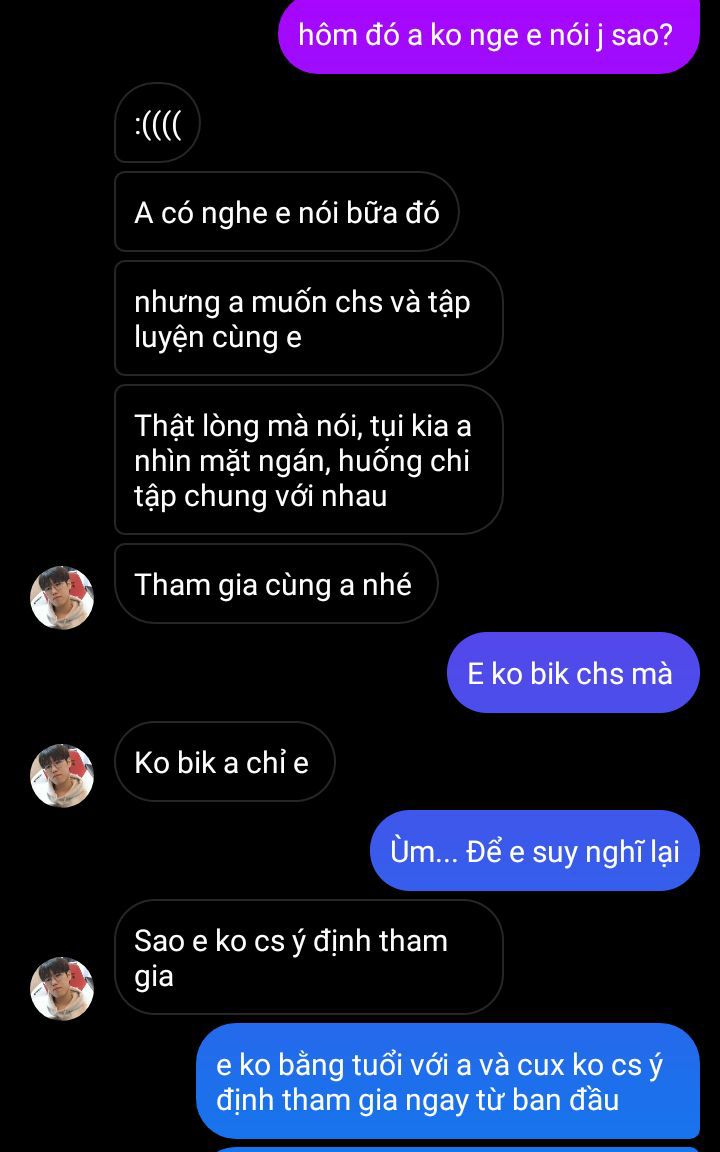Open sender's avatar beside "Tham gia cùng a nhé"
This screenshot has width=720, height=1152.
point(62,598)
